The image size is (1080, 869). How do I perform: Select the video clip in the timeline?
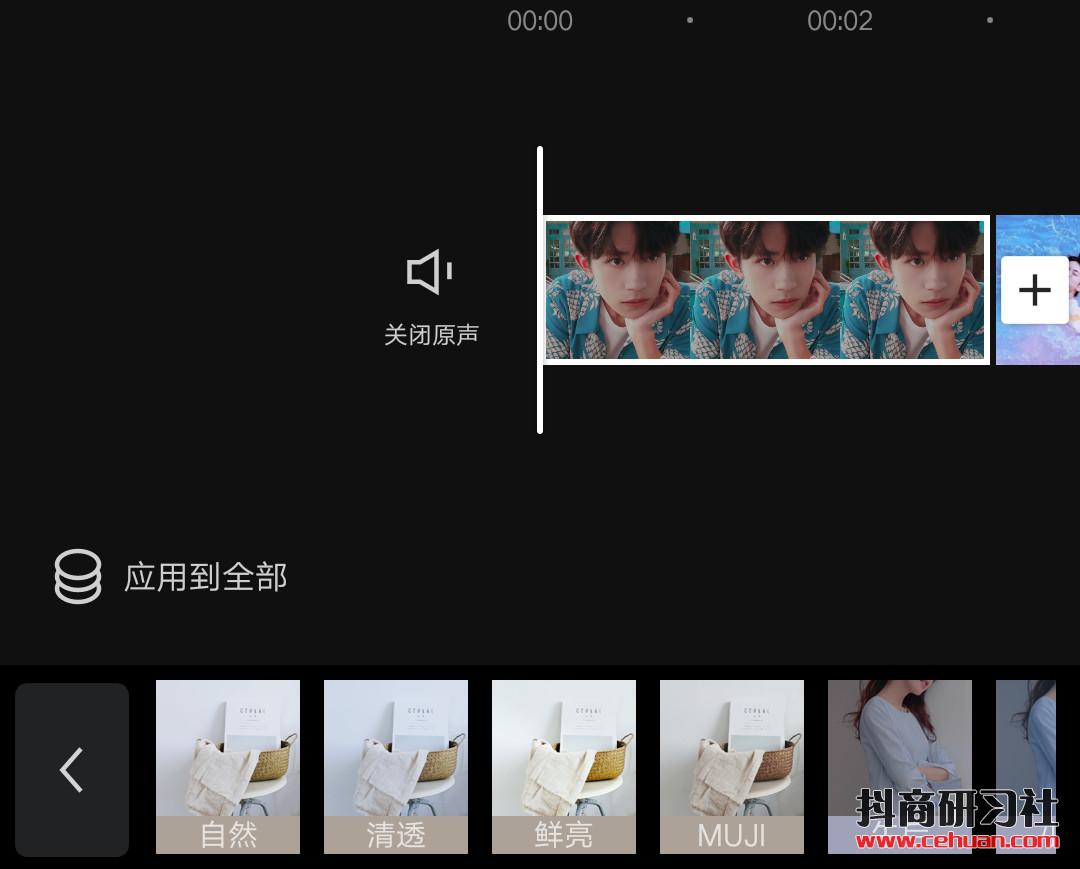765,290
